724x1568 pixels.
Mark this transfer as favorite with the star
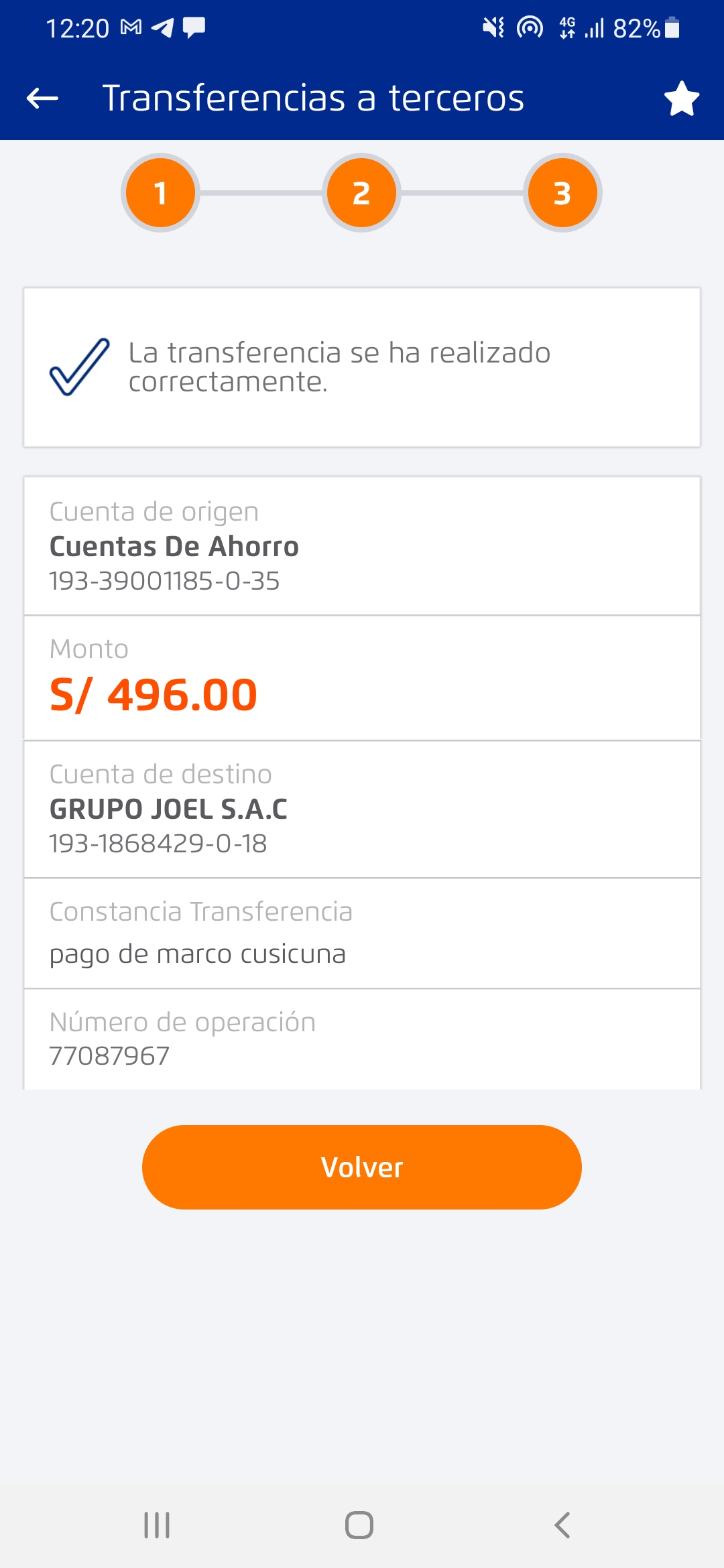pyautogui.click(x=682, y=99)
